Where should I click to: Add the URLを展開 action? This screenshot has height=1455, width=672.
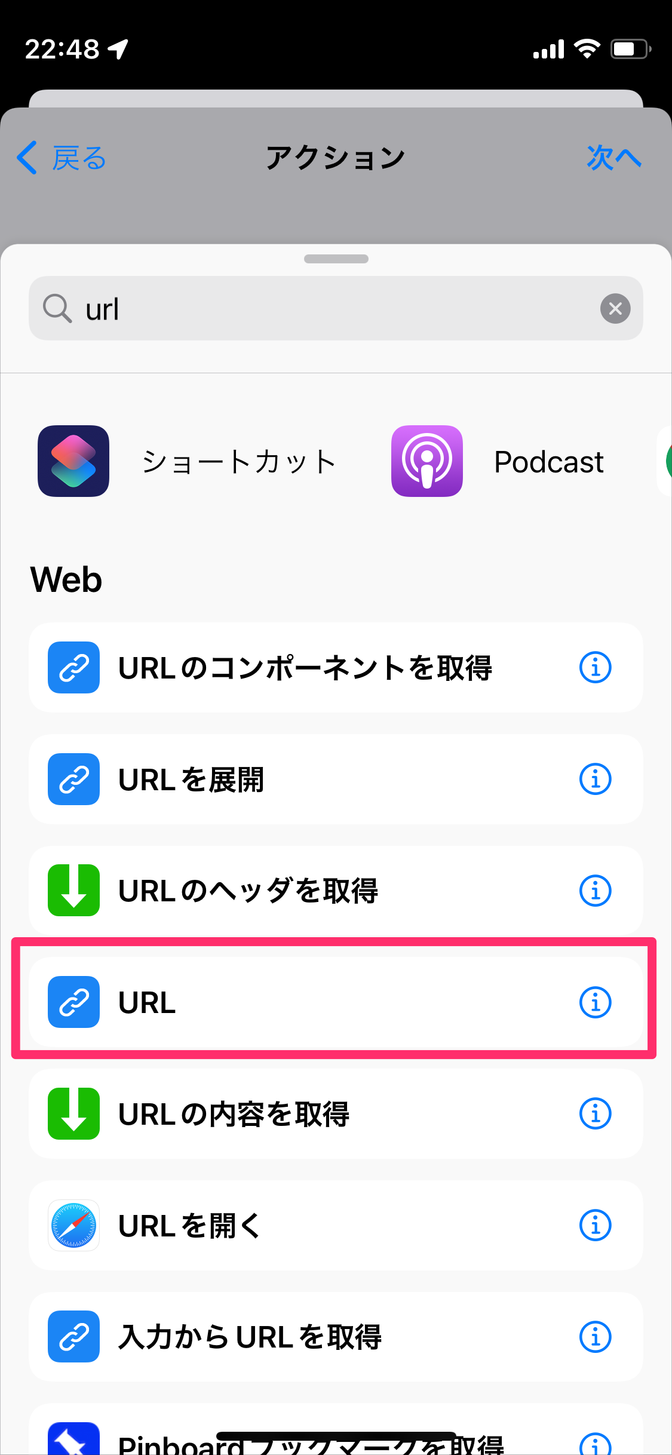pyautogui.click(x=336, y=779)
